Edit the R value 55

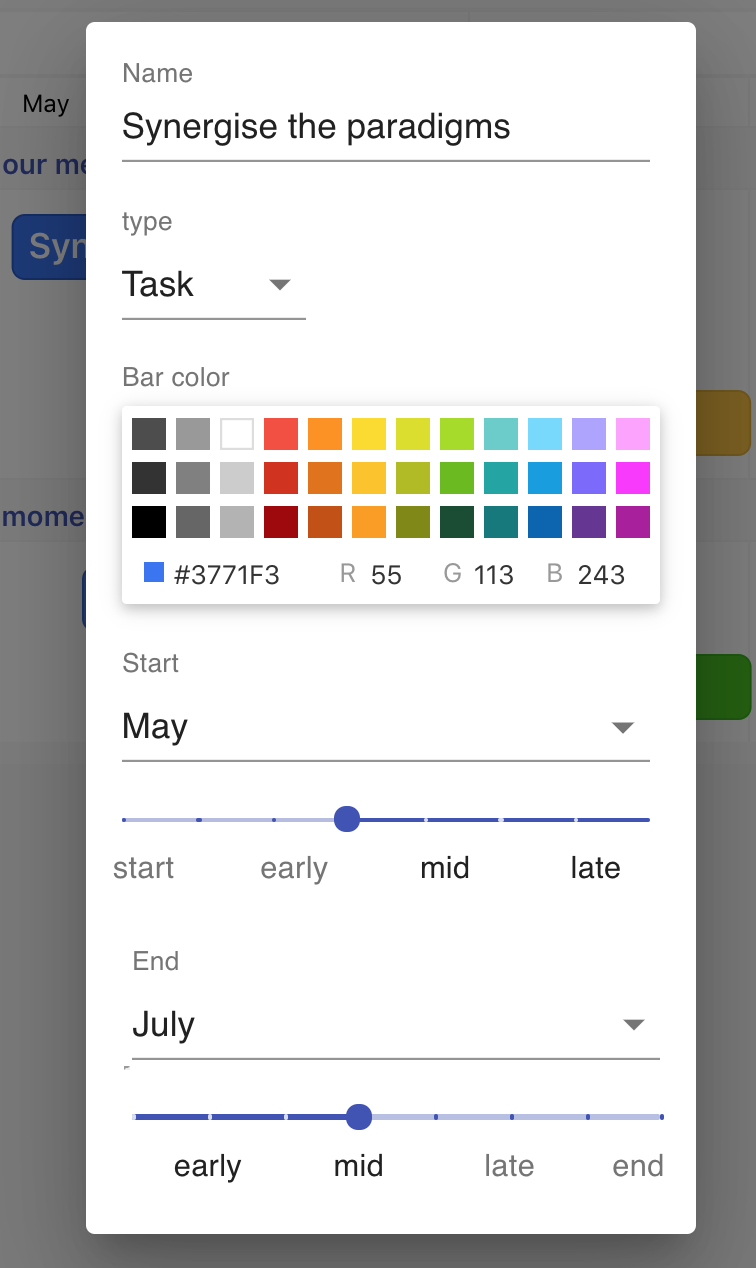(386, 574)
